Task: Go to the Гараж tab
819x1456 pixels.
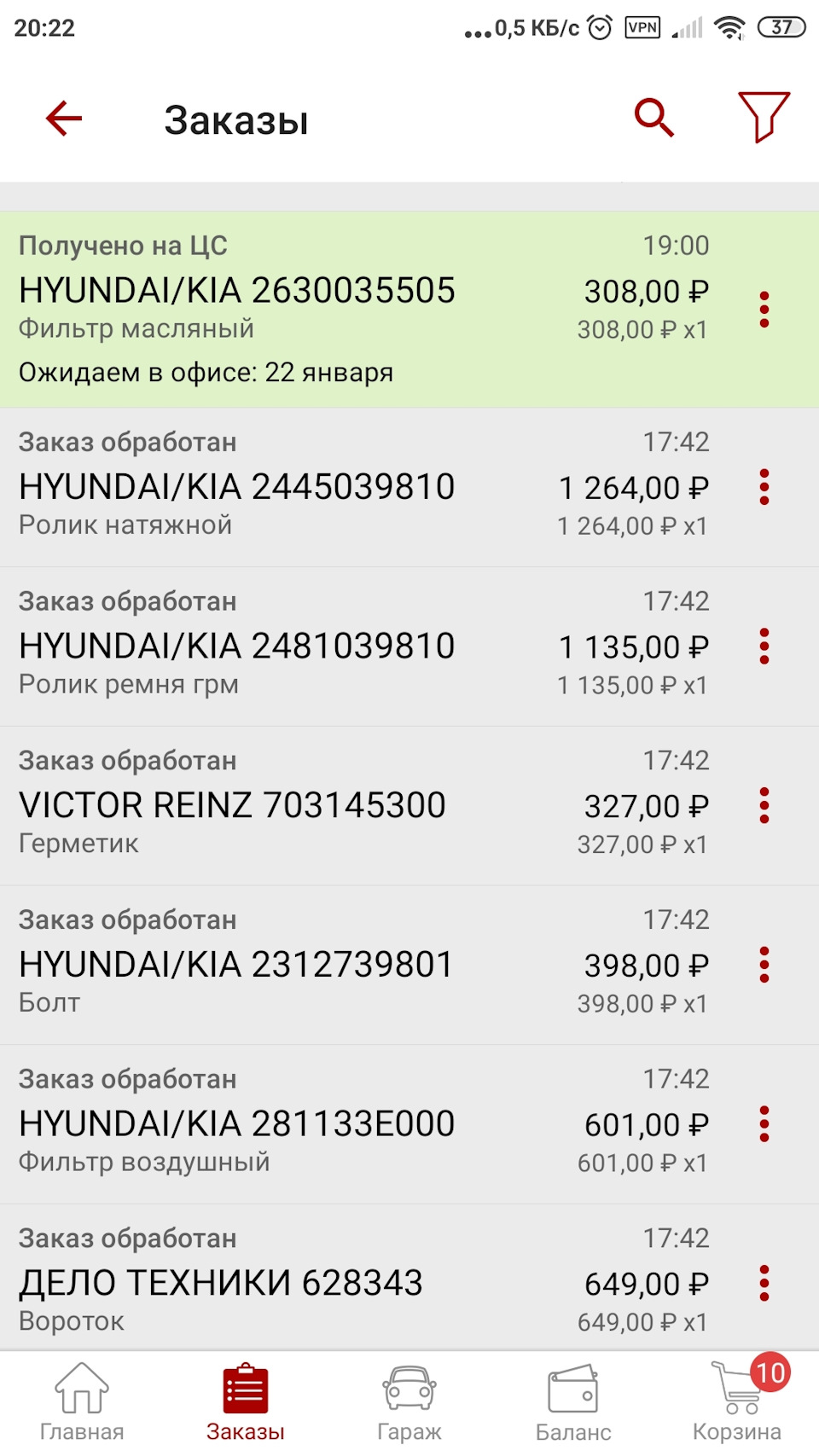Action: pos(409,1402)
